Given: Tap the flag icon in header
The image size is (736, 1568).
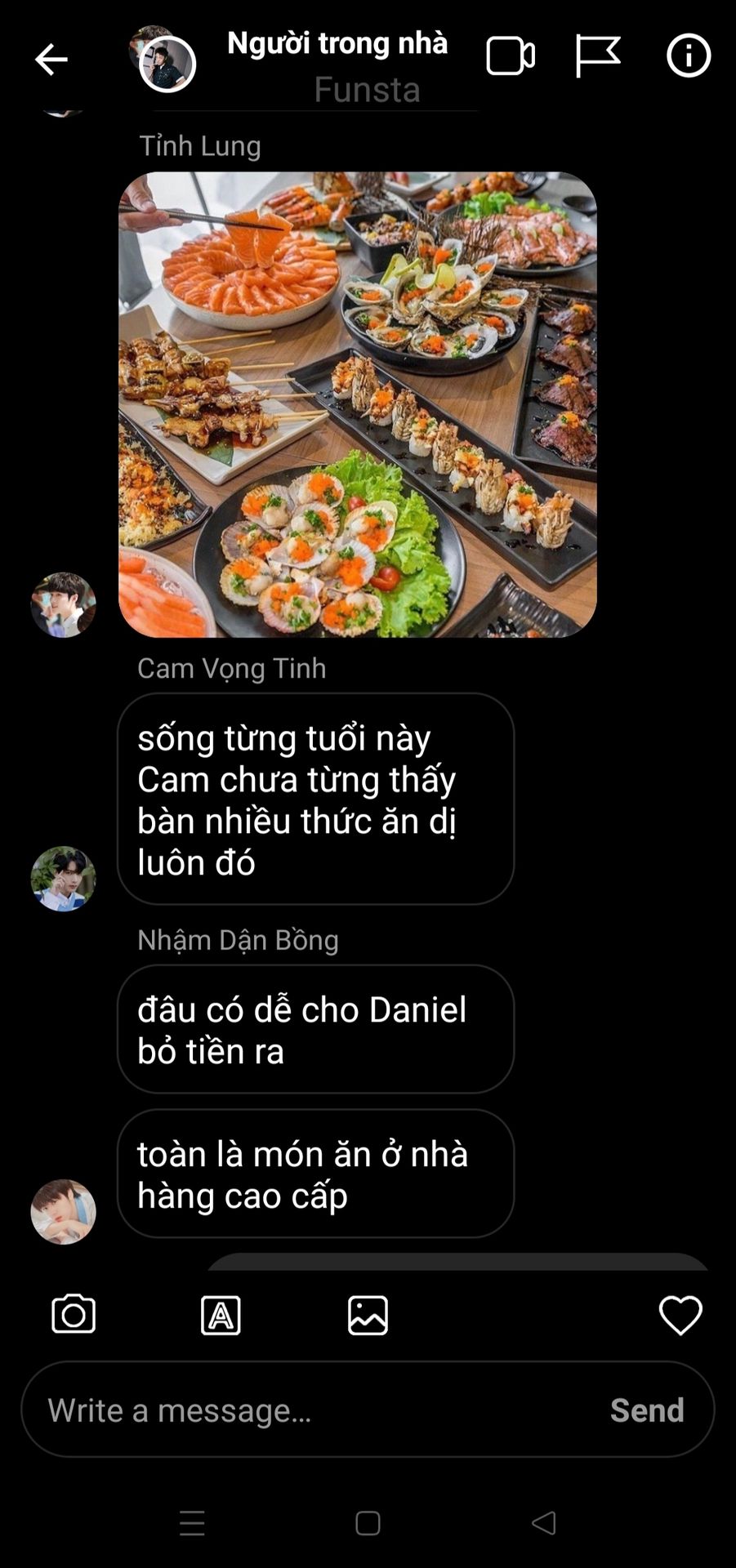Looking at the screenshot, I should point(598,56).
